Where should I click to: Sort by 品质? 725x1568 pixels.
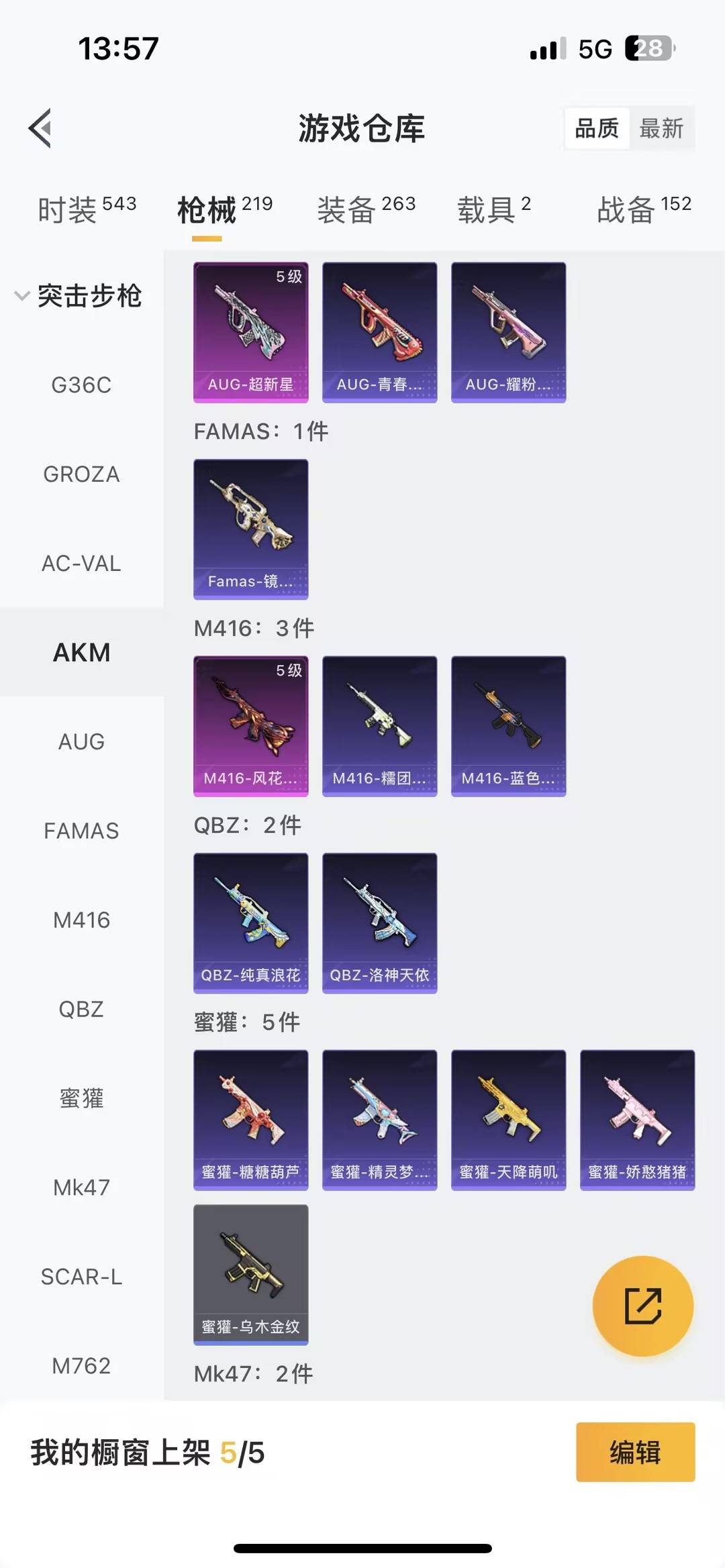(x=597, y=127)
